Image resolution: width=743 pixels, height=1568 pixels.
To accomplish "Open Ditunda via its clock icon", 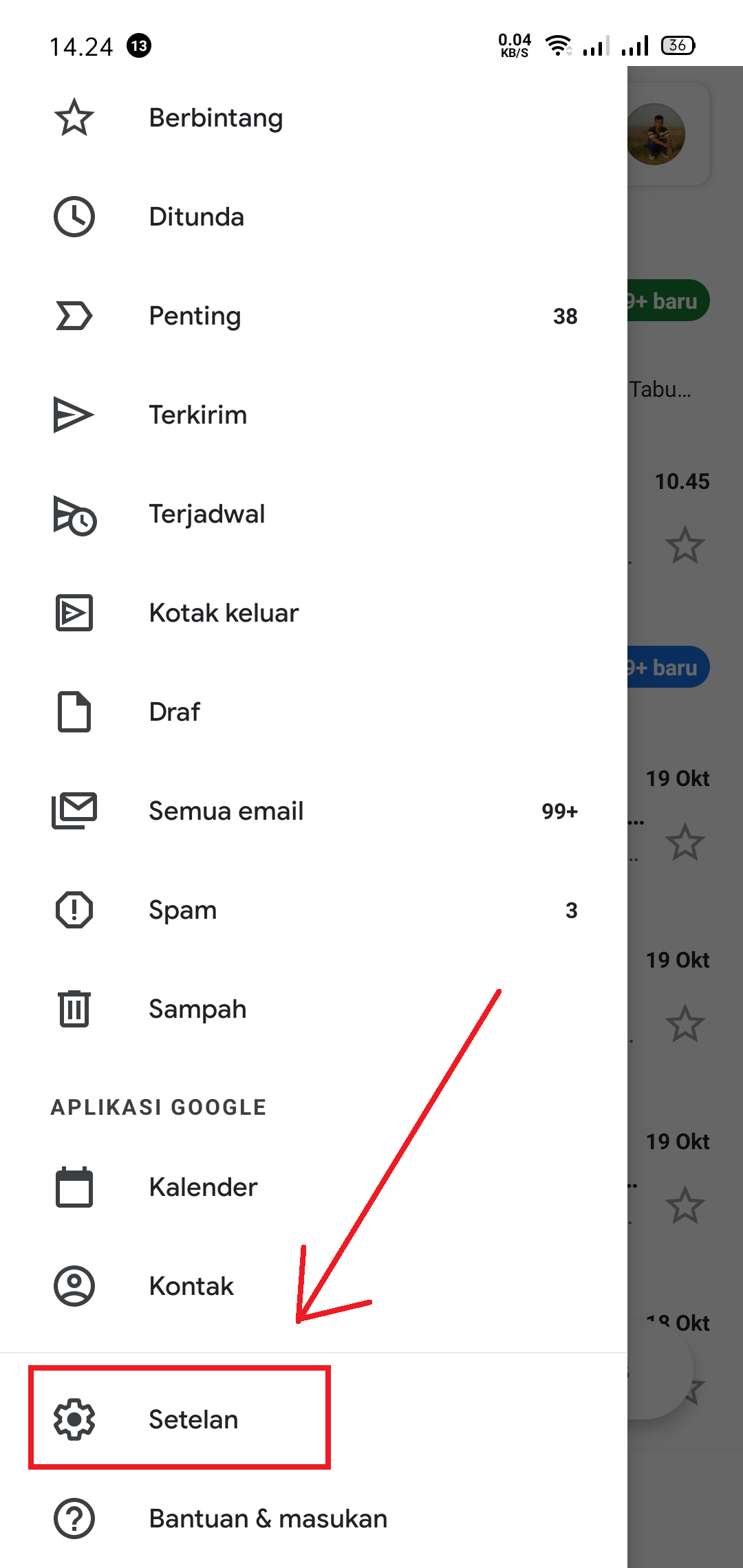I will click(x=74, y=216).
